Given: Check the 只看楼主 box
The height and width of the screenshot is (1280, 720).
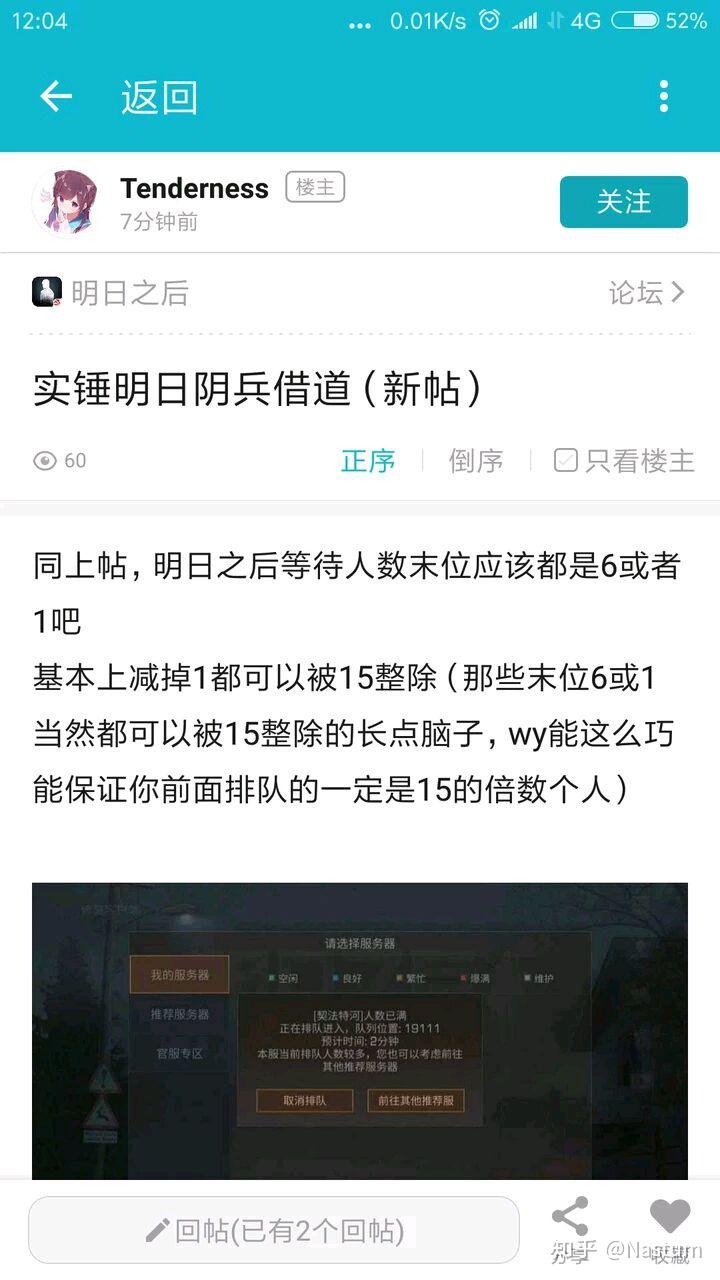Looking at the screenshot, I should pos(566,460).
